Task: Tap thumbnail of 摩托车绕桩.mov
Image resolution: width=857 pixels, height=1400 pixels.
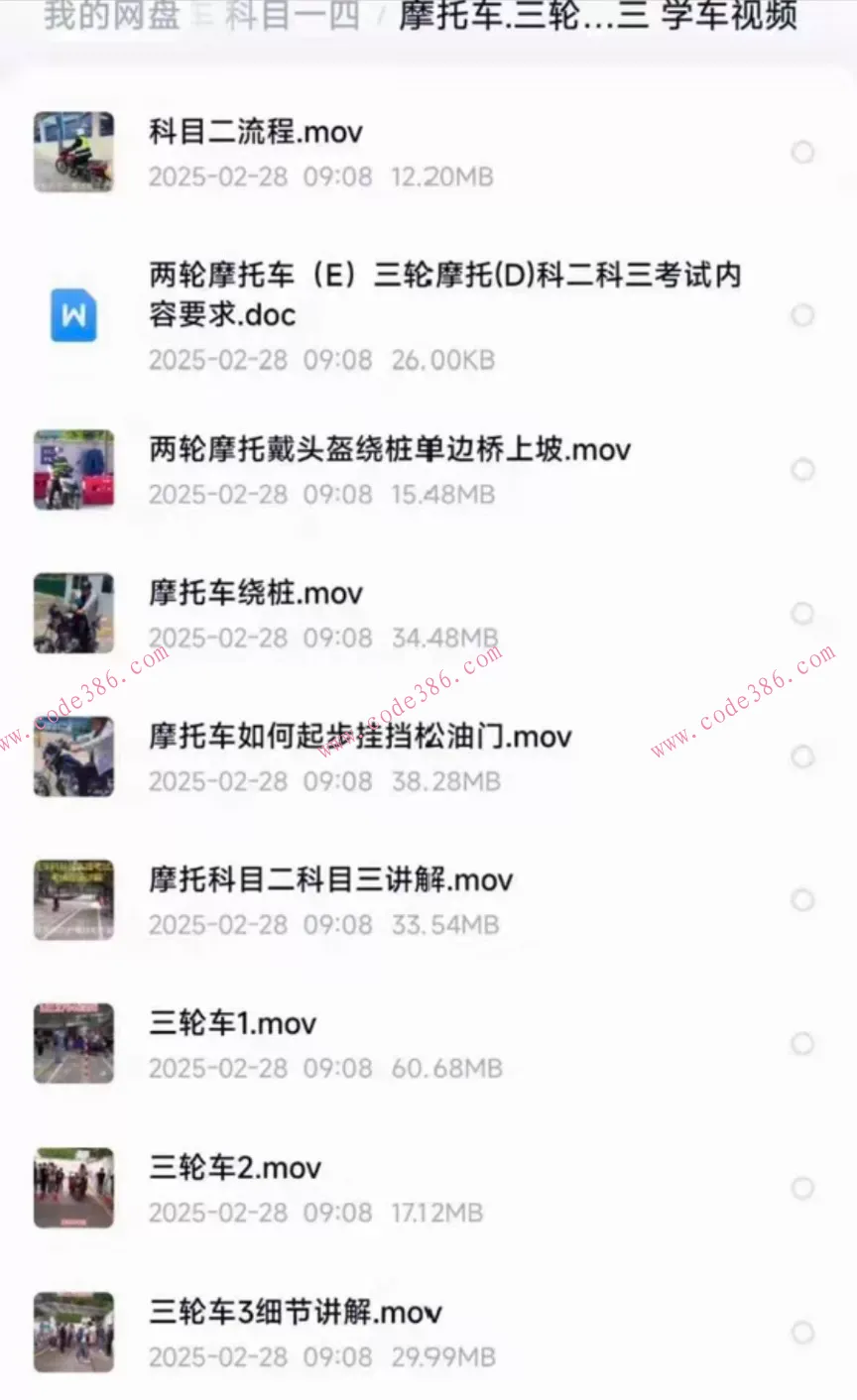Action: [73, 613]
